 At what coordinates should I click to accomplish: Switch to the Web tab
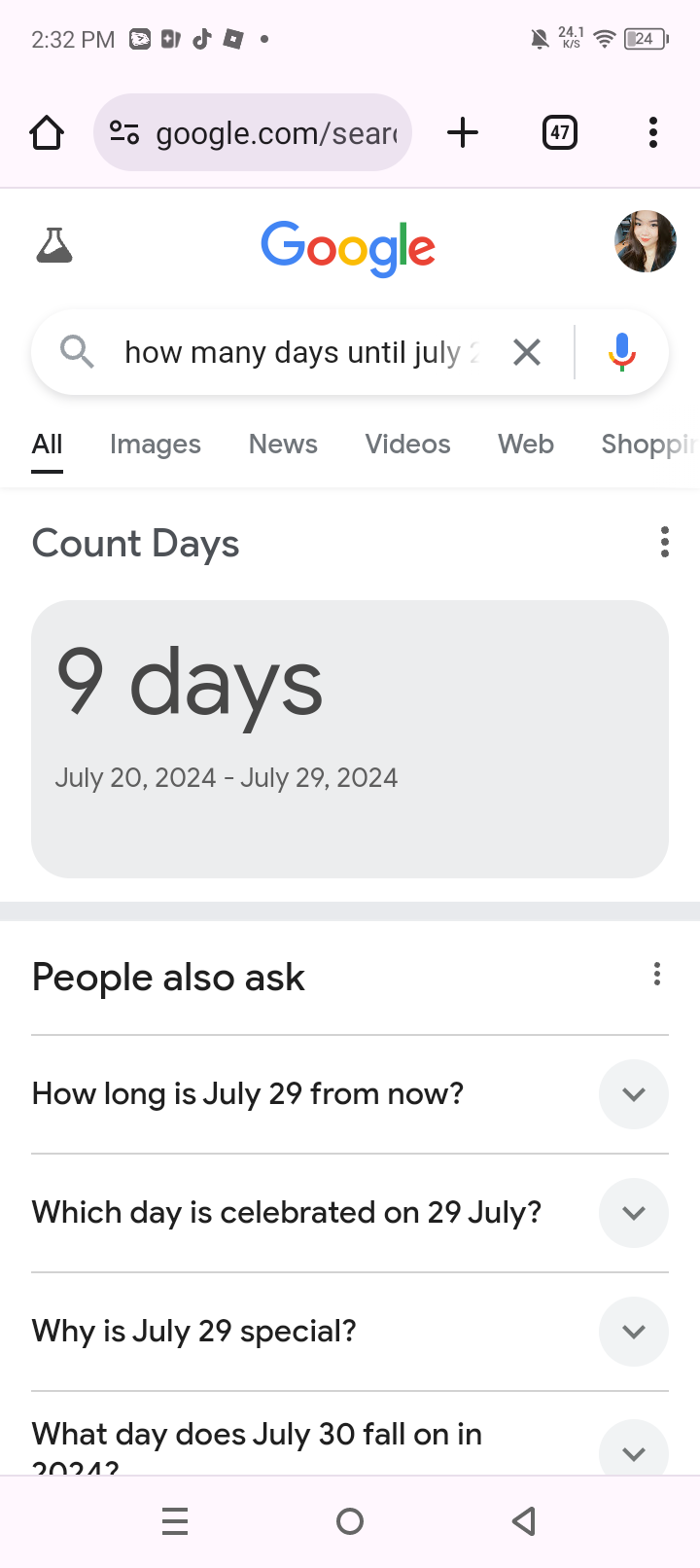[x=526, y=445]
